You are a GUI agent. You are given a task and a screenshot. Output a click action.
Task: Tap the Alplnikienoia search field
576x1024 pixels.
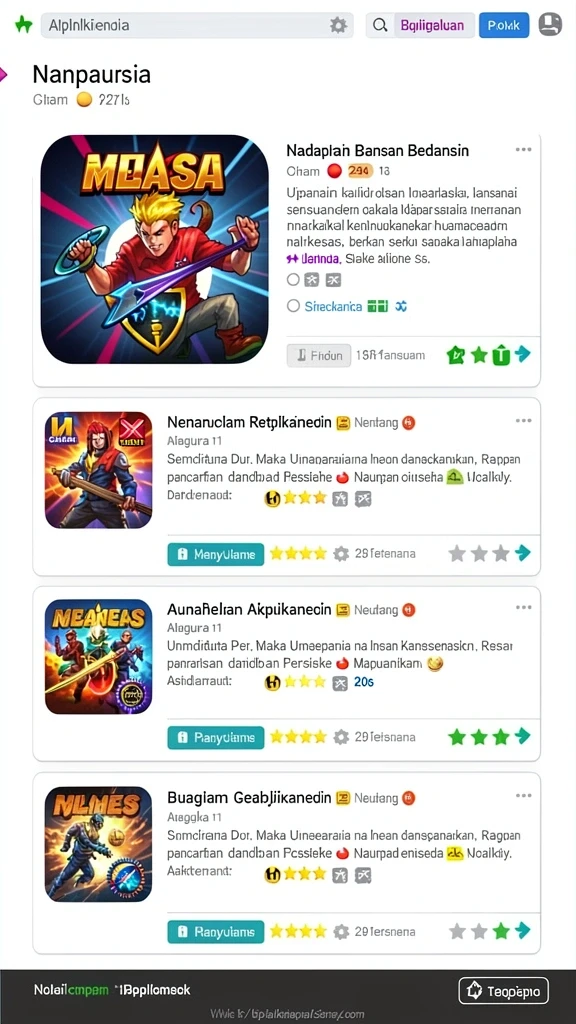[197, 25]
